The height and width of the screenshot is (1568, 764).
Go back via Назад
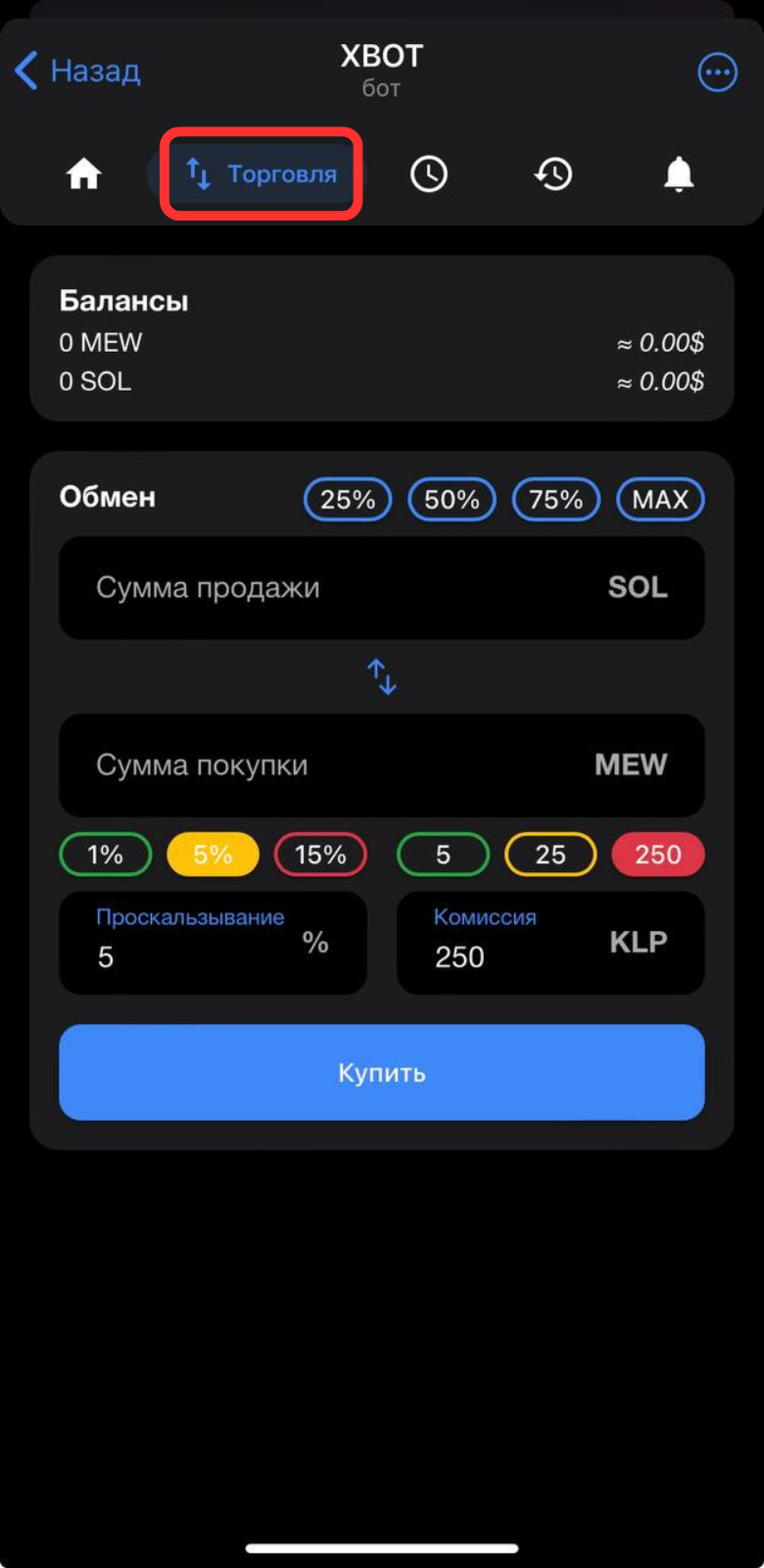78,71
